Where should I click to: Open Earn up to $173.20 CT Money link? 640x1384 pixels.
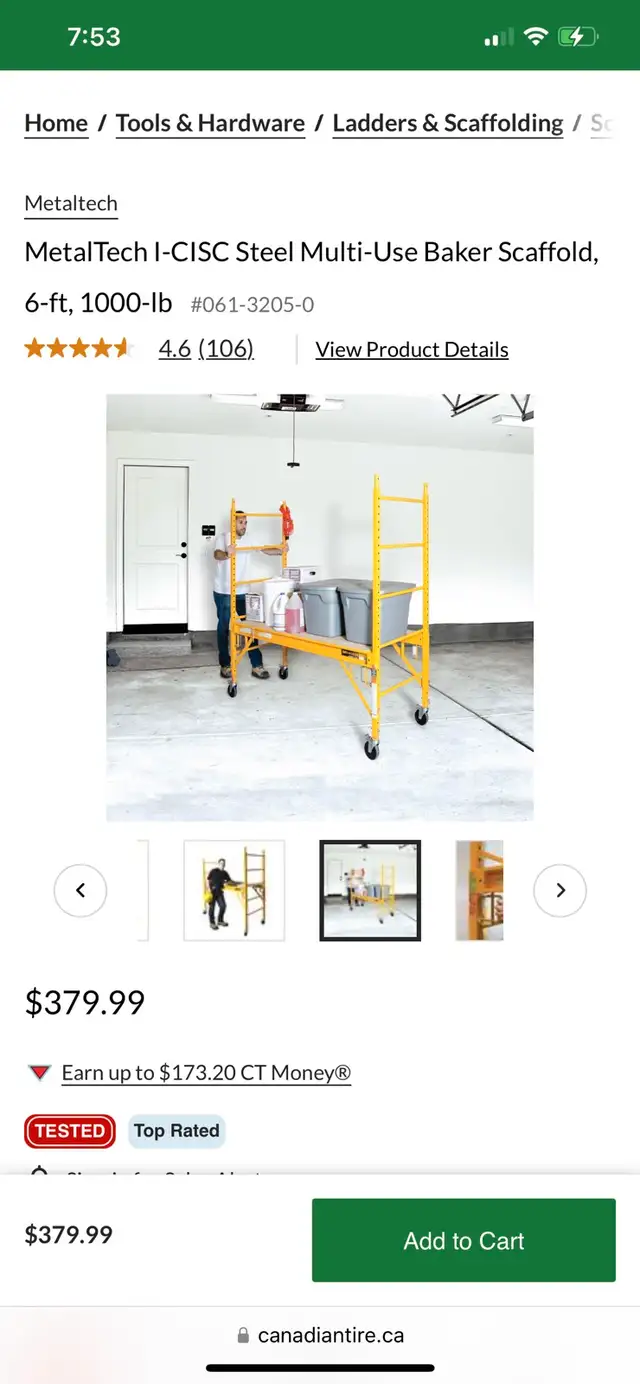(x=206, y=1073)
